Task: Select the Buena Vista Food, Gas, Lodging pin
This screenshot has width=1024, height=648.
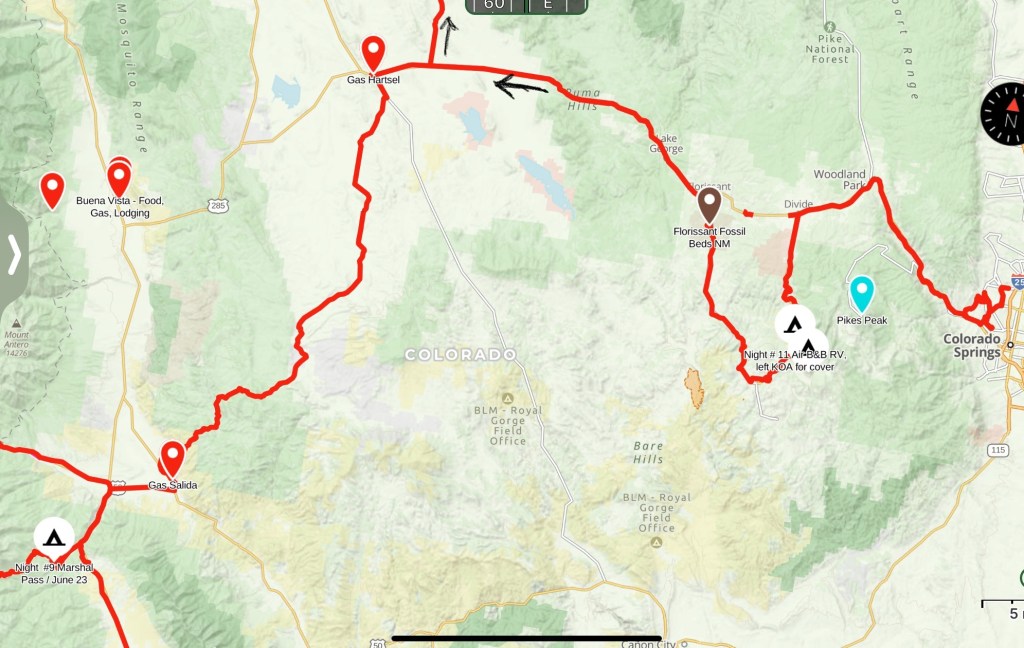Action: tap(119, 179)
